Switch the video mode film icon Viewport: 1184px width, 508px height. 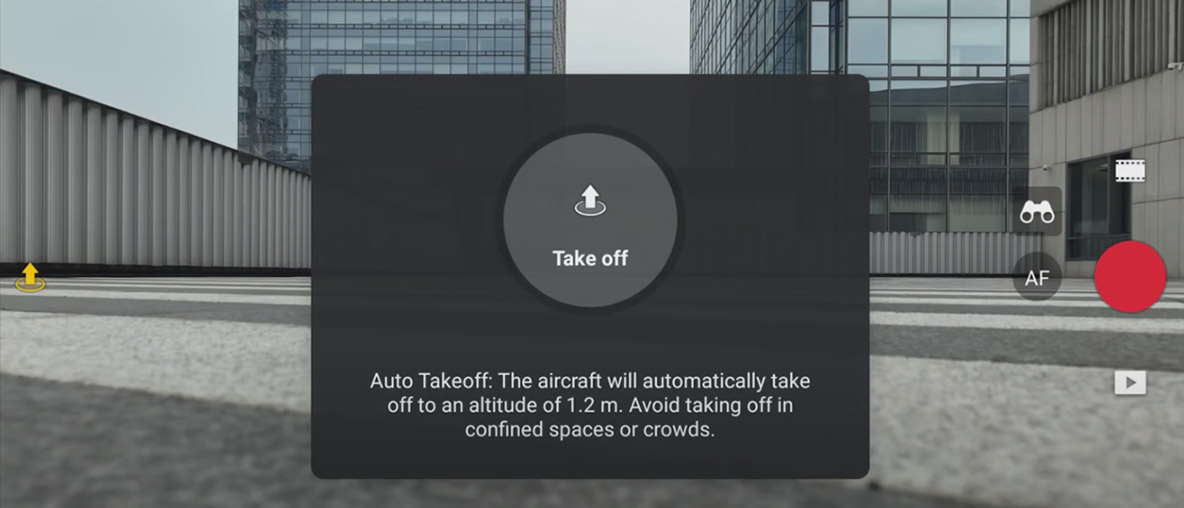pyautogui.click(x=1130, y=171)
